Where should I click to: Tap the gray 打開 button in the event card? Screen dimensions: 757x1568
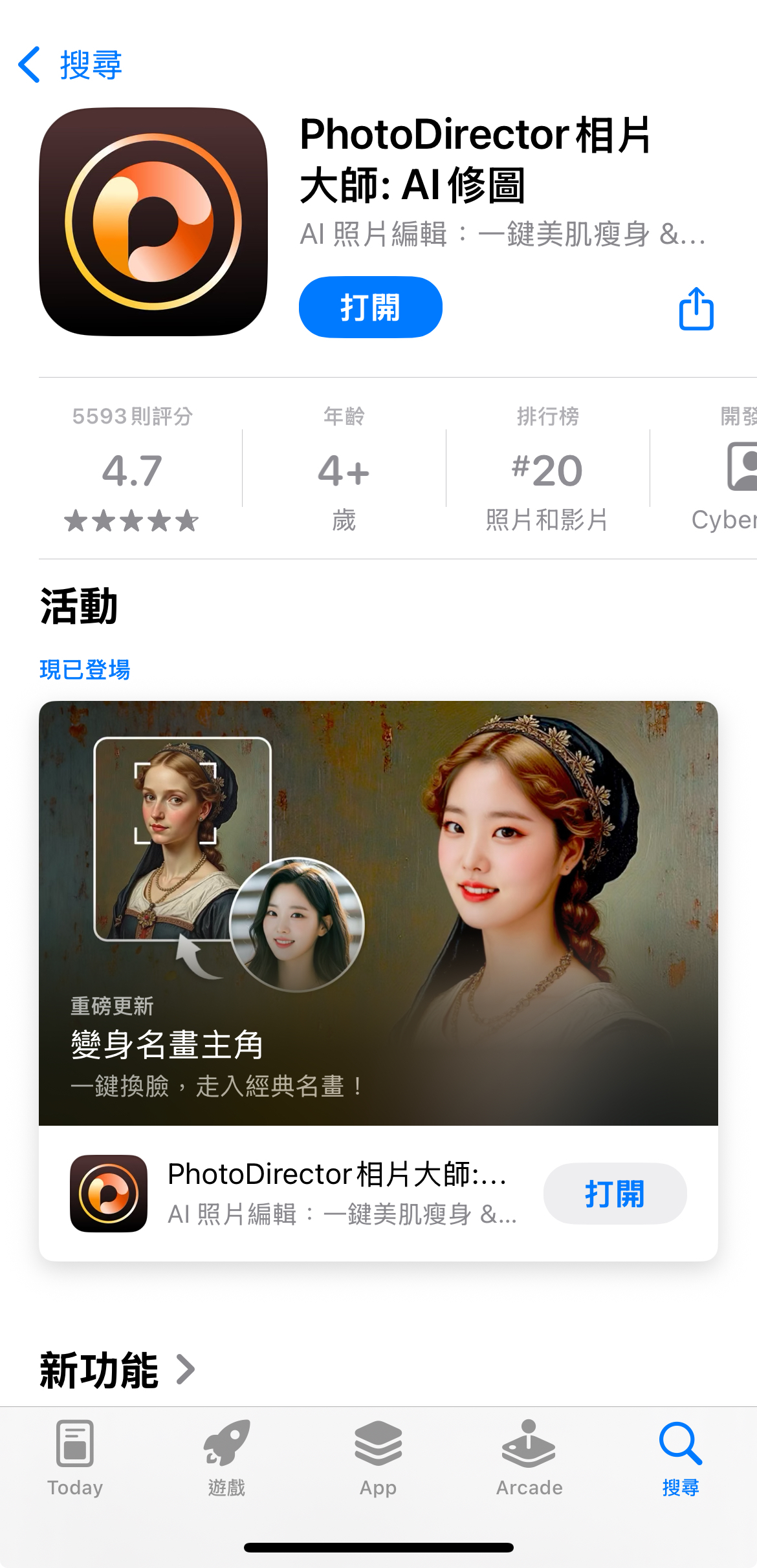614,1193
